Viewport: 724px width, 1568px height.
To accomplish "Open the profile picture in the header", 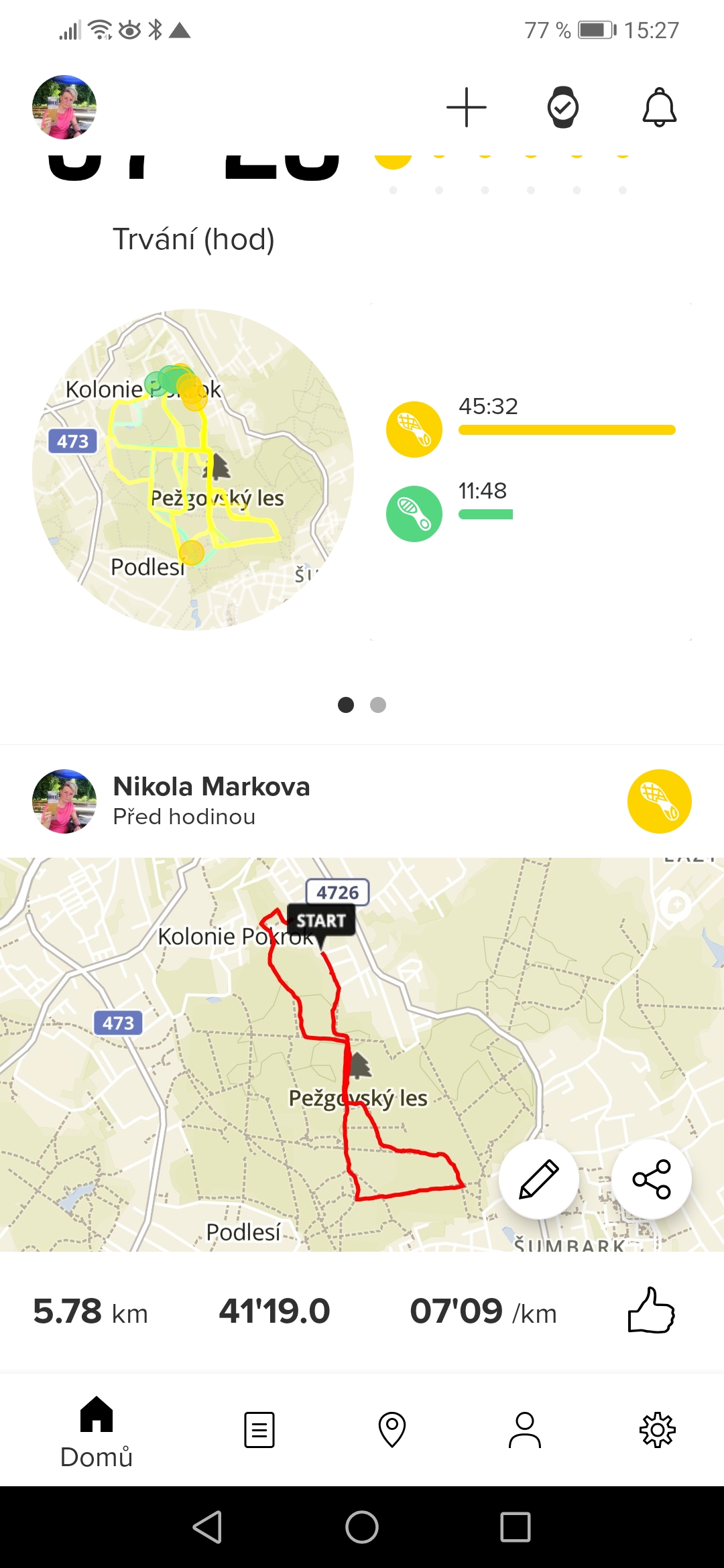I will [x=64, y=107].
